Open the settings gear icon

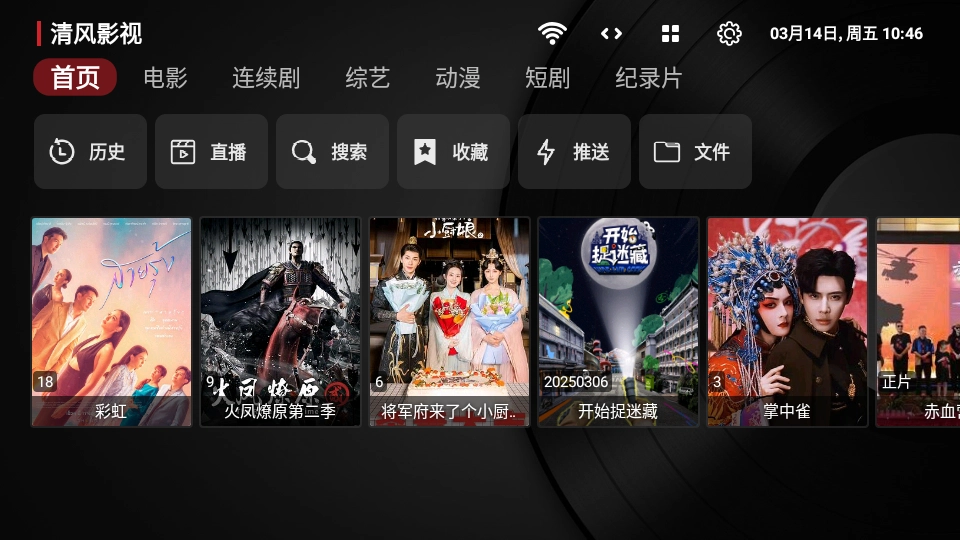tap(729, 34)
